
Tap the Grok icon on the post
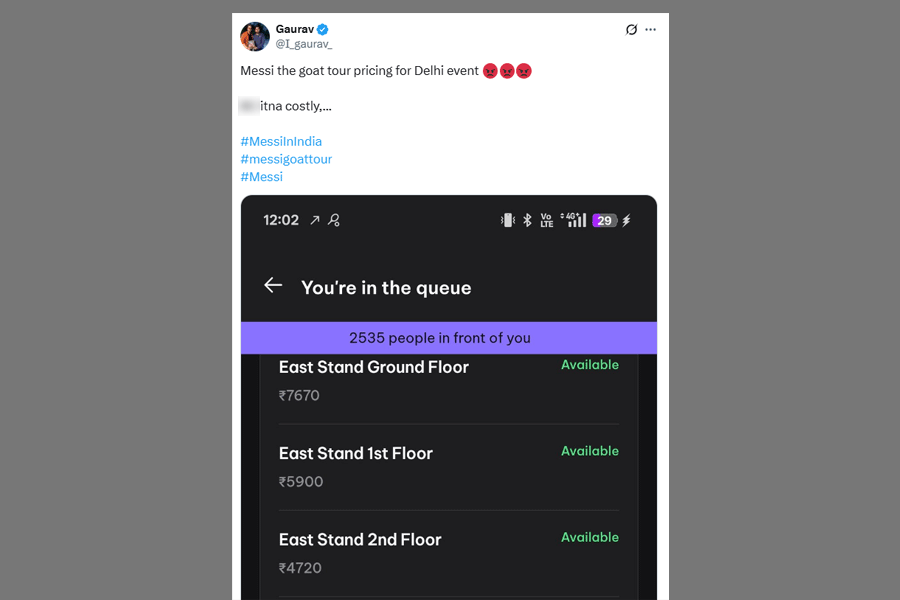pyautogui.click(x=631, y=30)
